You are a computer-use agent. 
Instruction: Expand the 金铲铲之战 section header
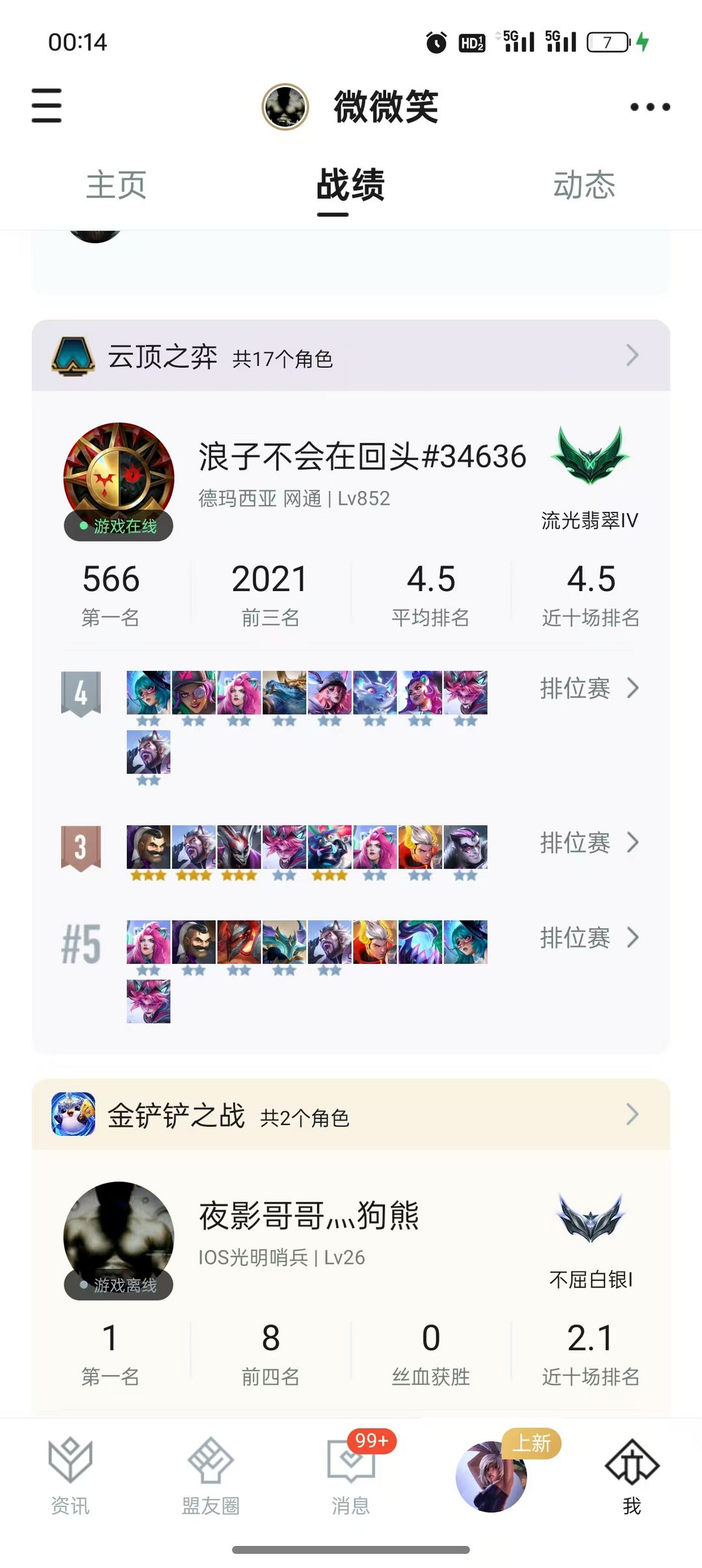click(x=351, y=1115)
